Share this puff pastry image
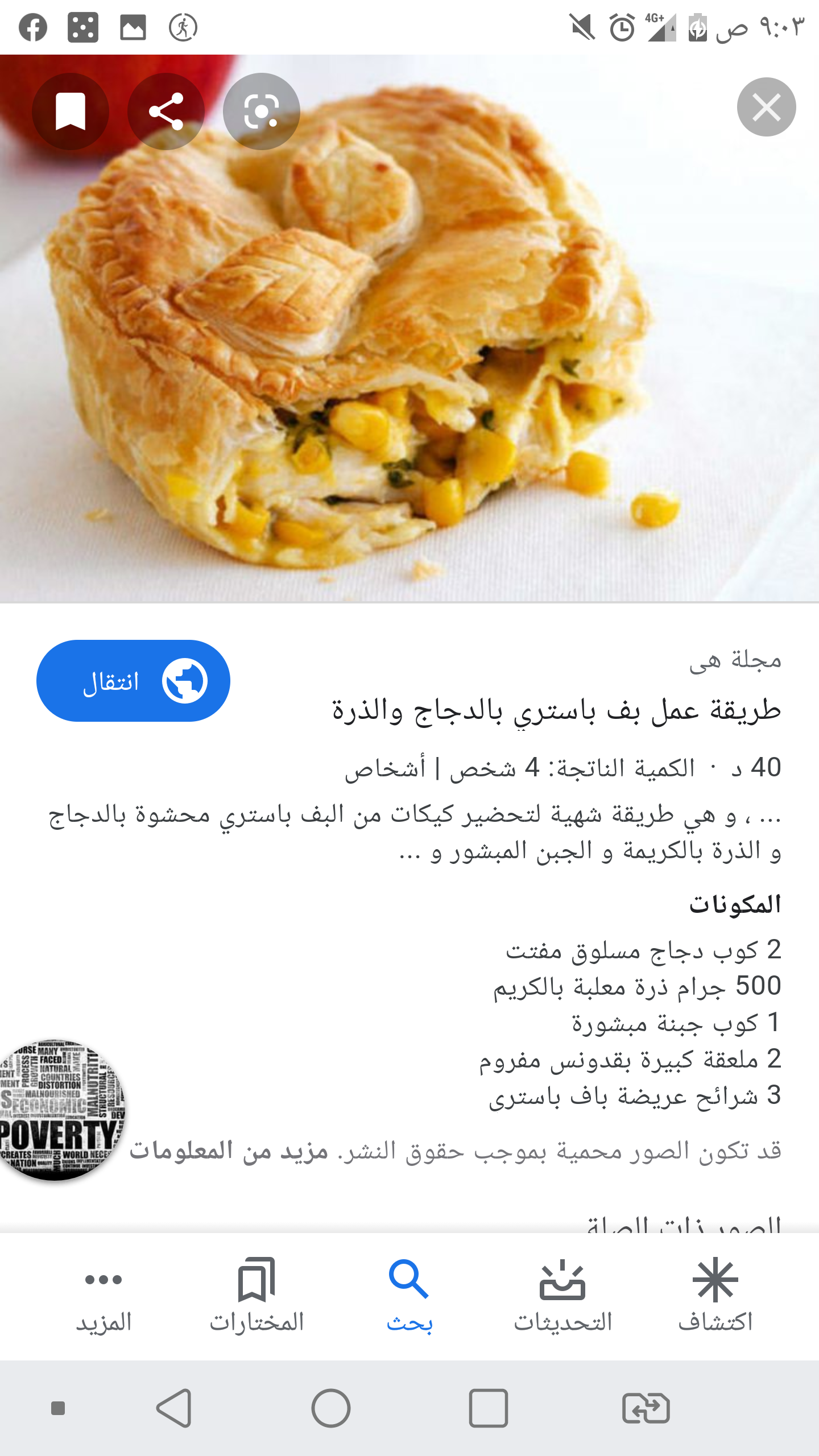The width and height of the screenshot is (819, 1456). tap(166, 111)
